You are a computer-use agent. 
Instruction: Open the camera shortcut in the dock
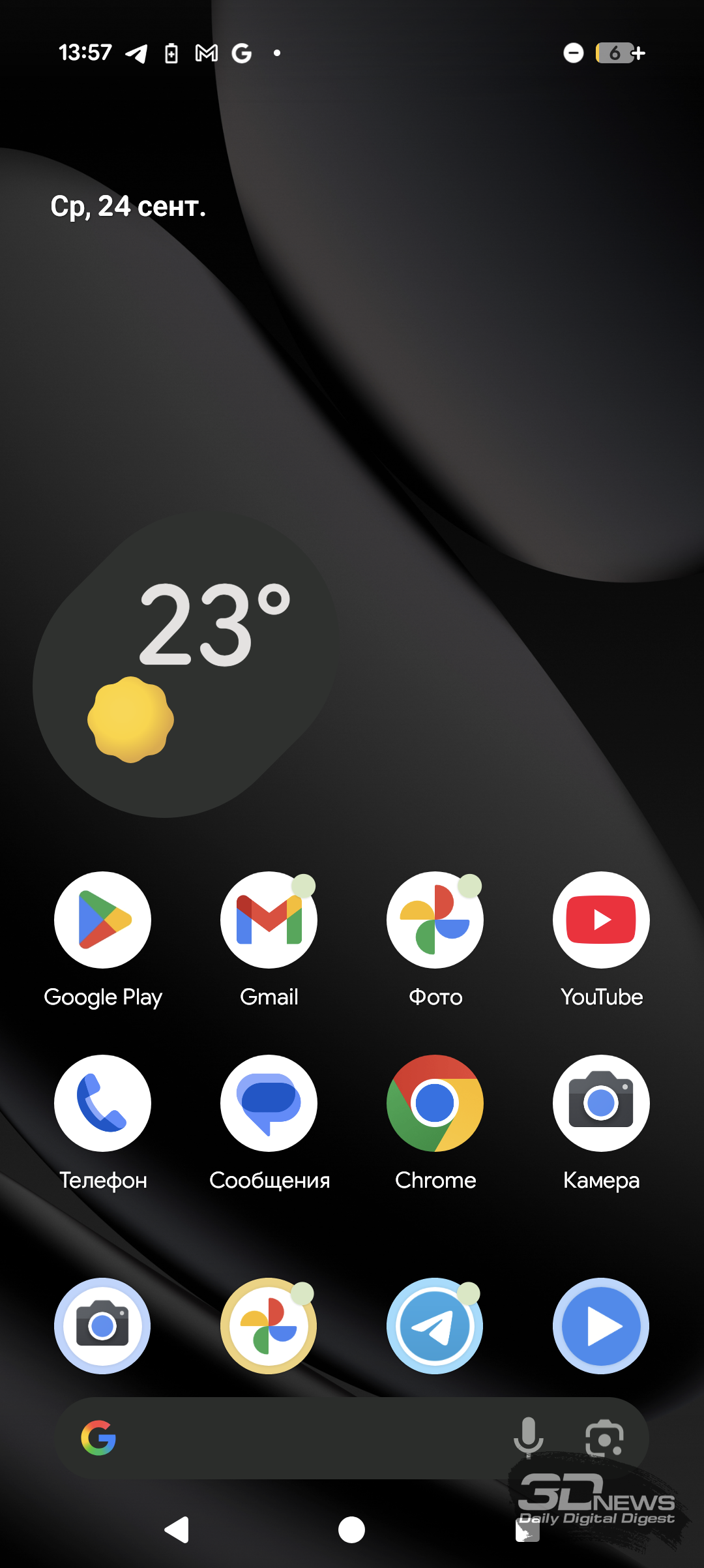coord(102,1326)
